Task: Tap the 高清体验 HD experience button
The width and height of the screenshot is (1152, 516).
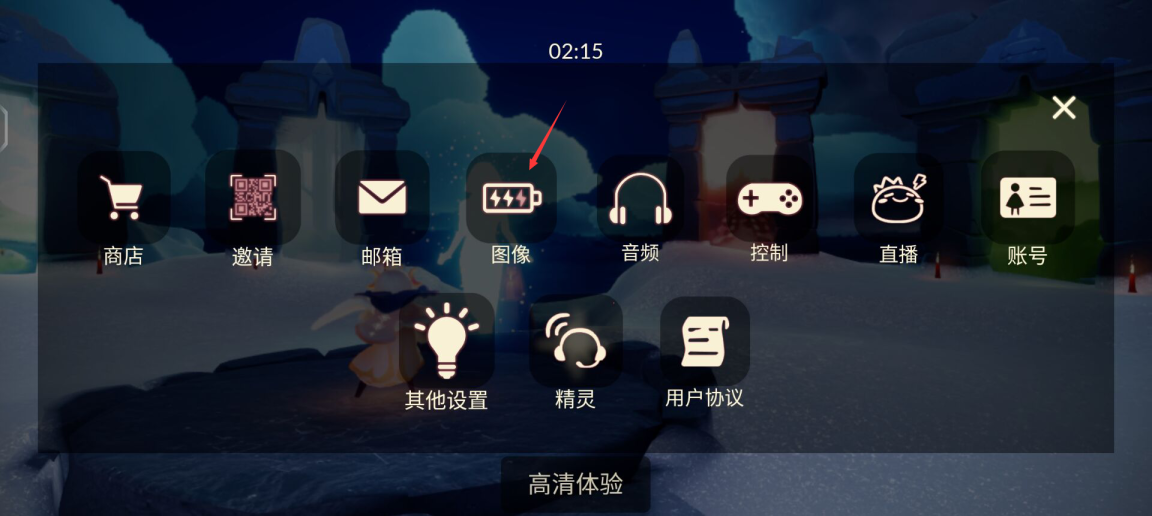Action: 576,485
